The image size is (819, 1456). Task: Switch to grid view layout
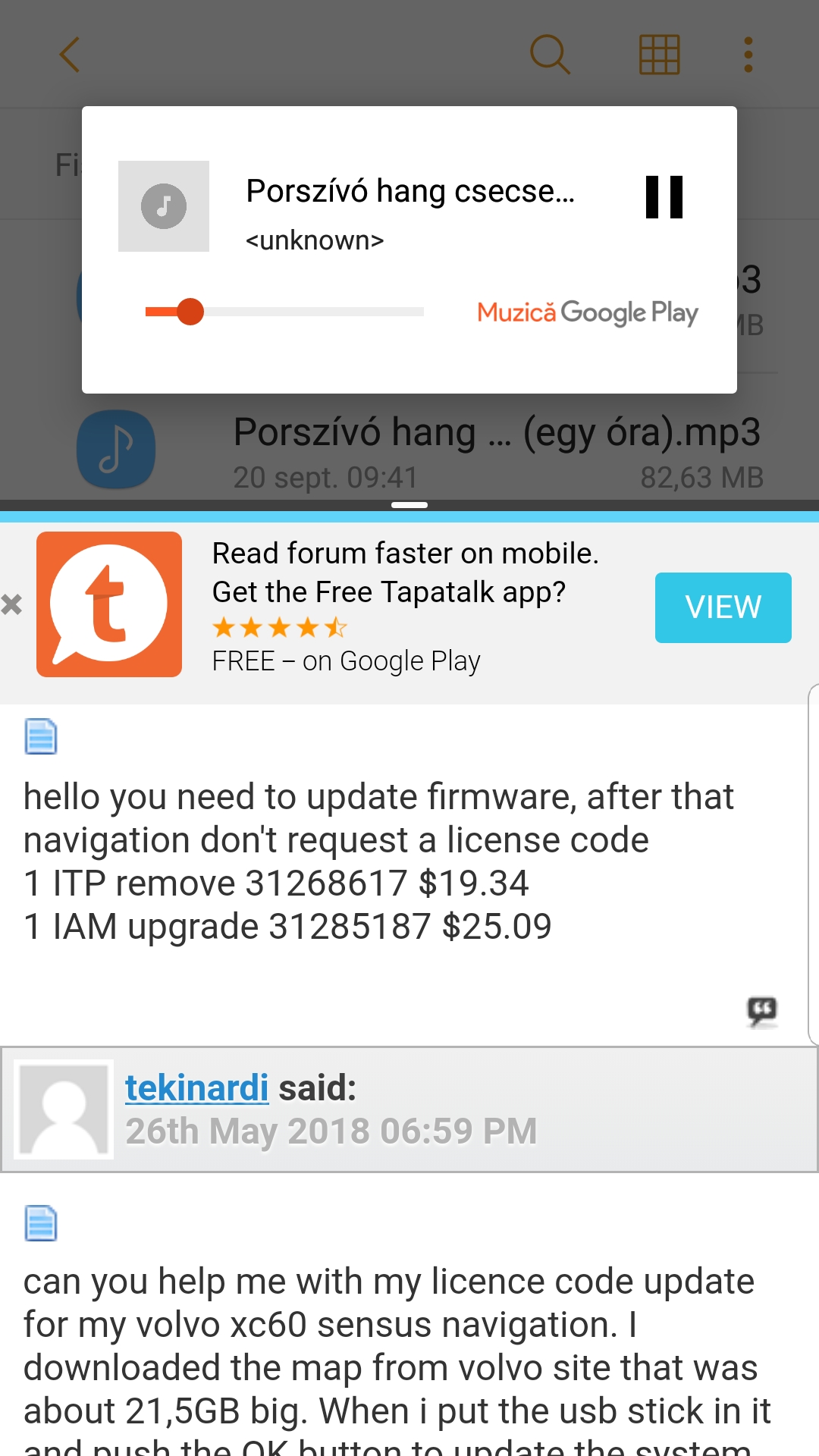tap(659, 55)
